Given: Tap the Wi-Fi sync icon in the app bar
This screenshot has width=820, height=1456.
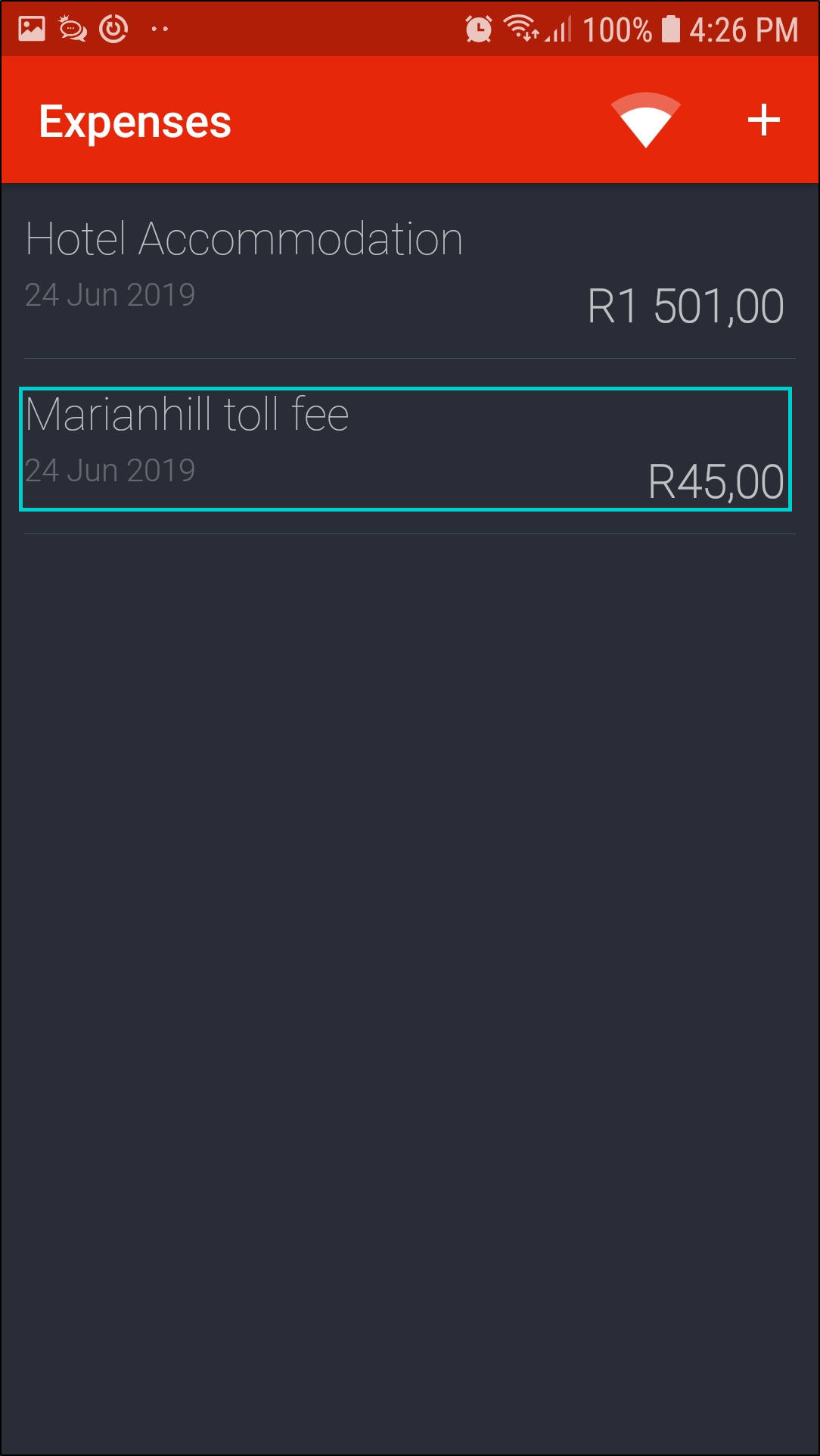Looking at the screenshot, I should coord(645,120).
